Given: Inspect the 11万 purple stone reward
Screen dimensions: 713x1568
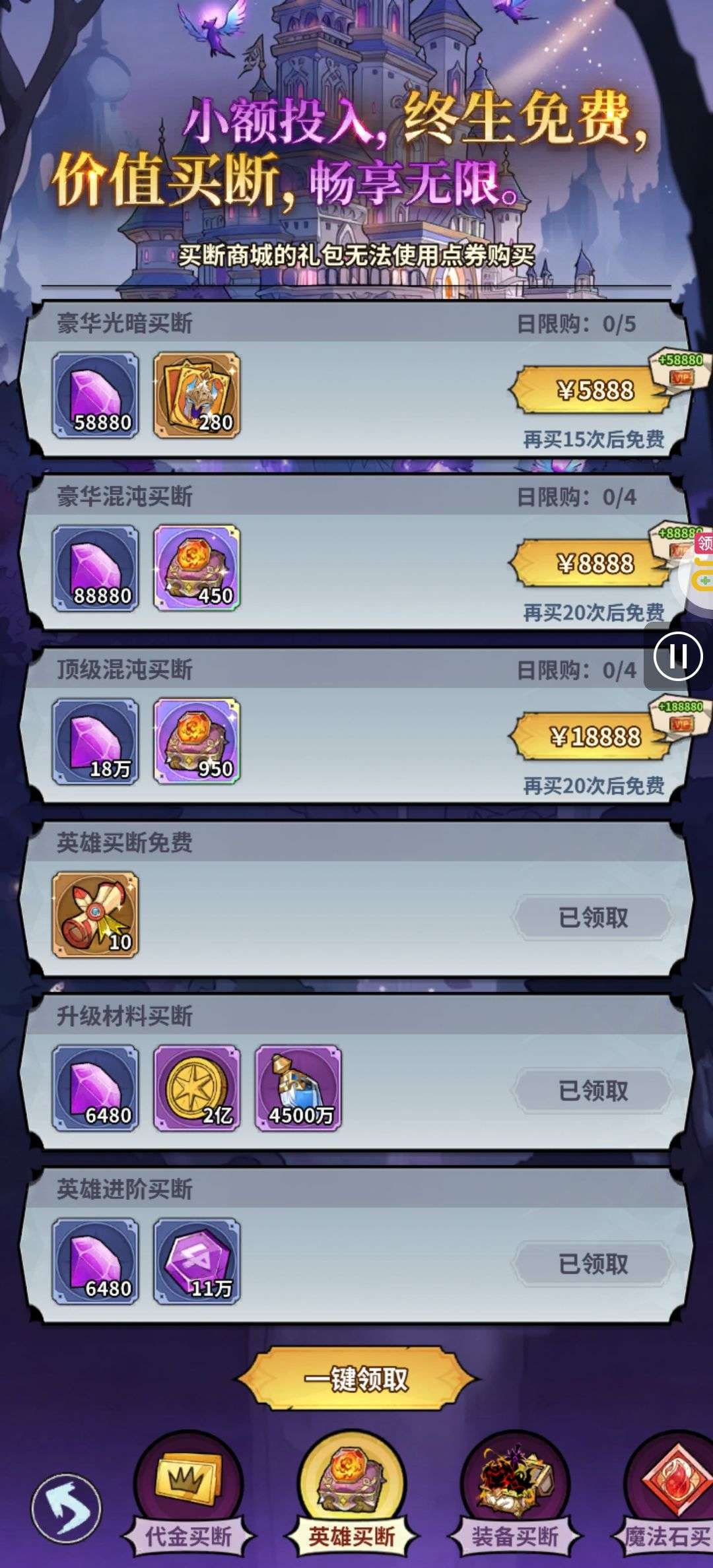Looking at the screenshot, I should [197, 1261].
